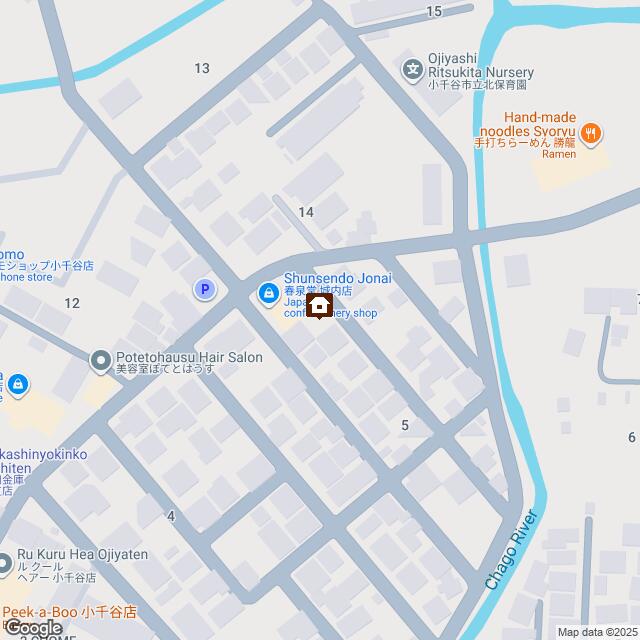The width and height of the screenshot is (640, 640).
Task: Open the Shunsendo Jonai shop marker
Action: pos(268,293)
